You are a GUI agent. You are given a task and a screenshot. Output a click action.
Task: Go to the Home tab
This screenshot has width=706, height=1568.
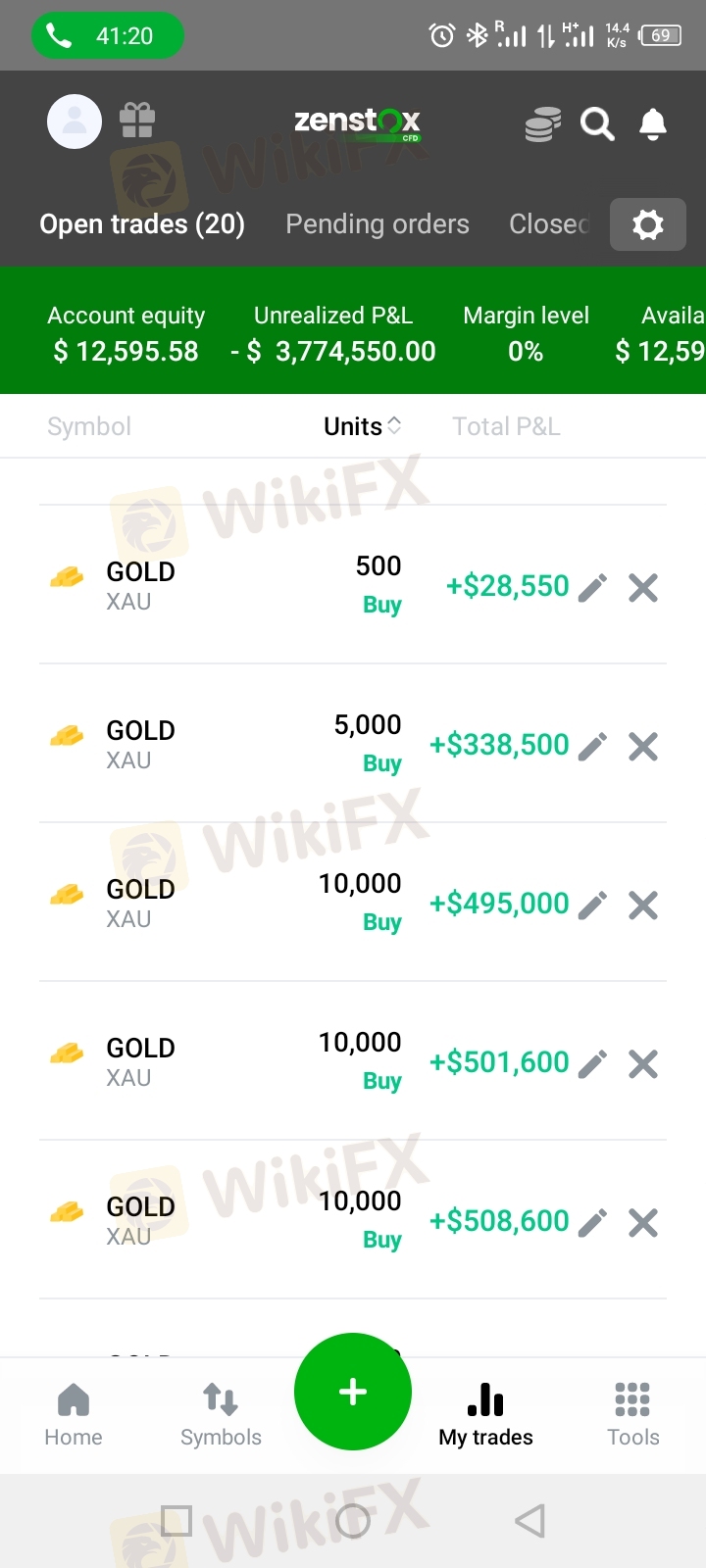(x=74, y=1415)
